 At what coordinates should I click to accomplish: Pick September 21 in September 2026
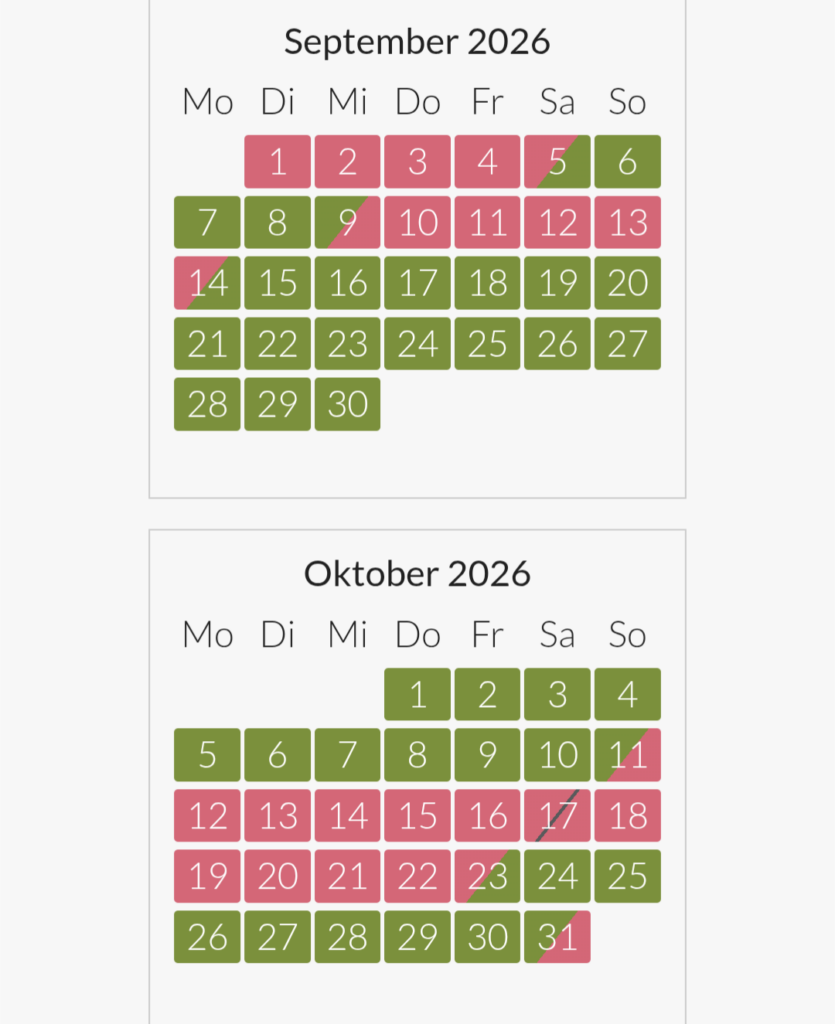point(207,344)
